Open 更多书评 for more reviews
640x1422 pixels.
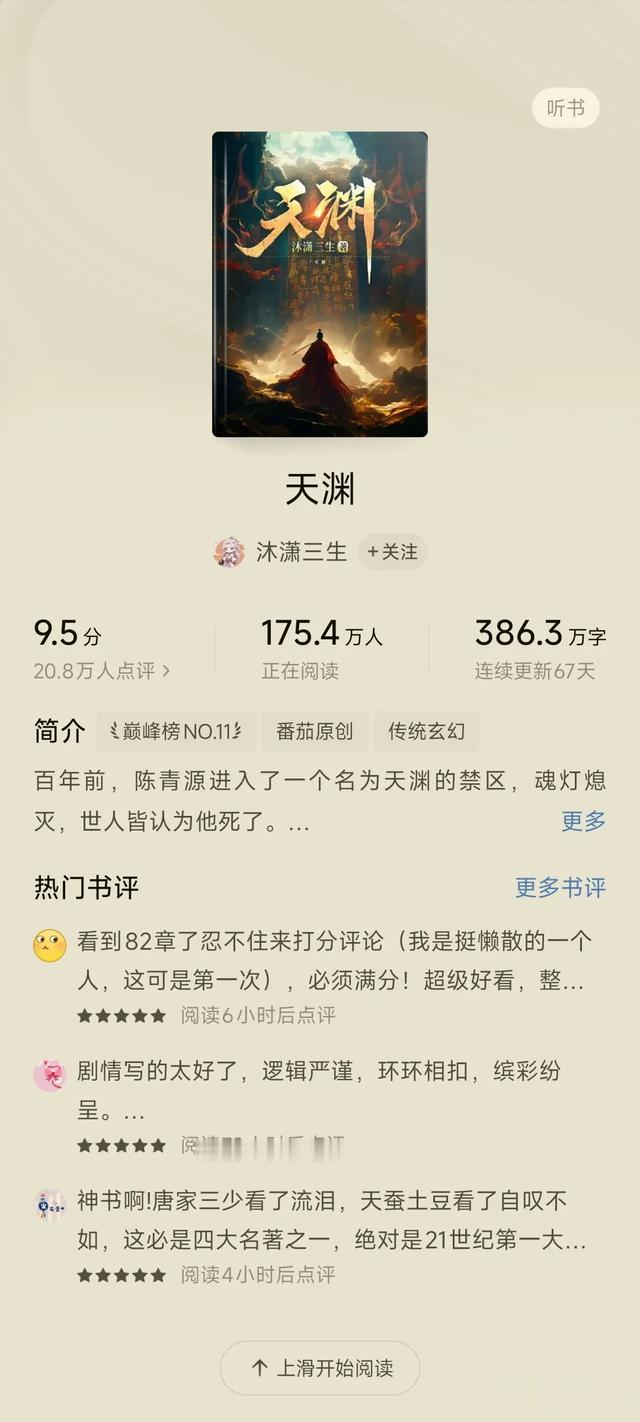pos(560,887)
